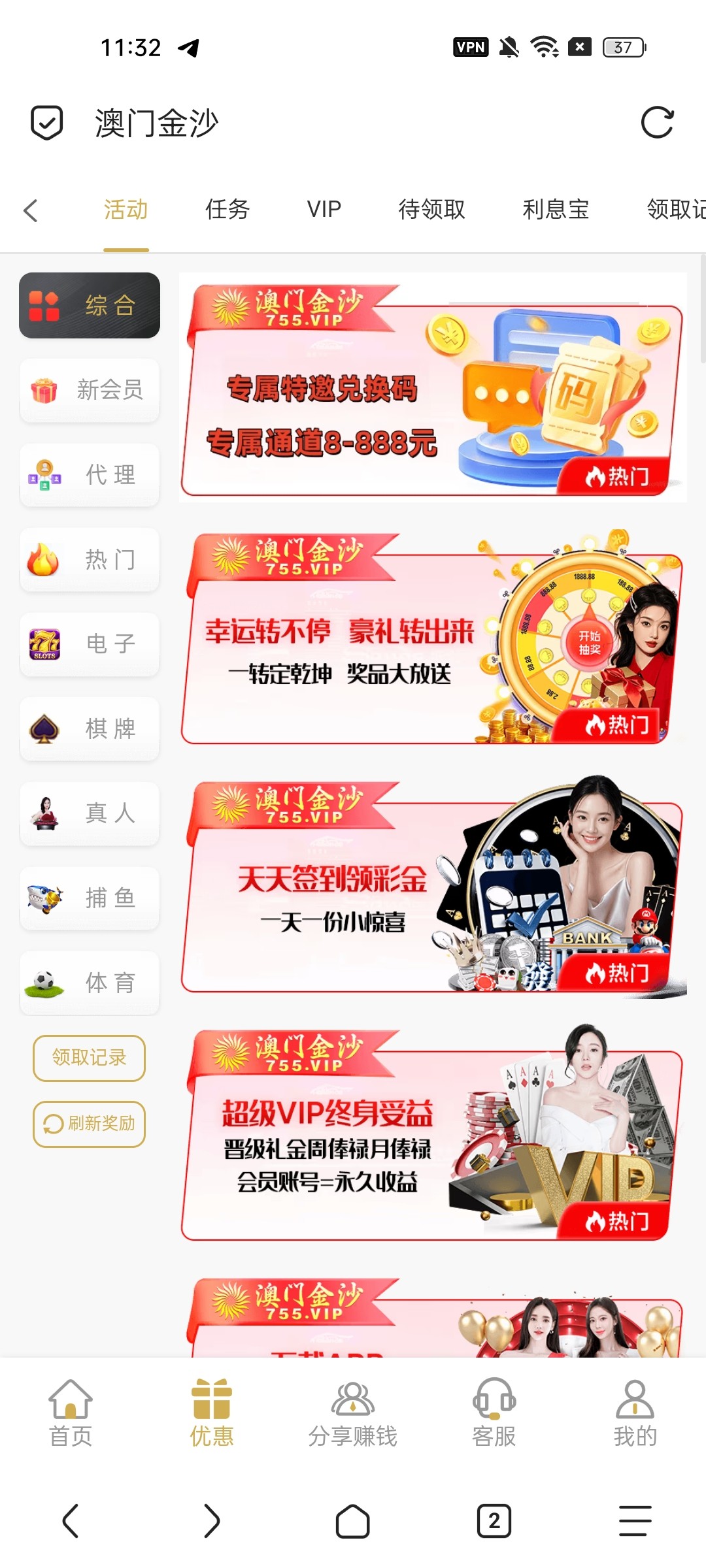Select the 代理 category
The width and height of the screenshot is (706, 1568).
coord(90,475)
